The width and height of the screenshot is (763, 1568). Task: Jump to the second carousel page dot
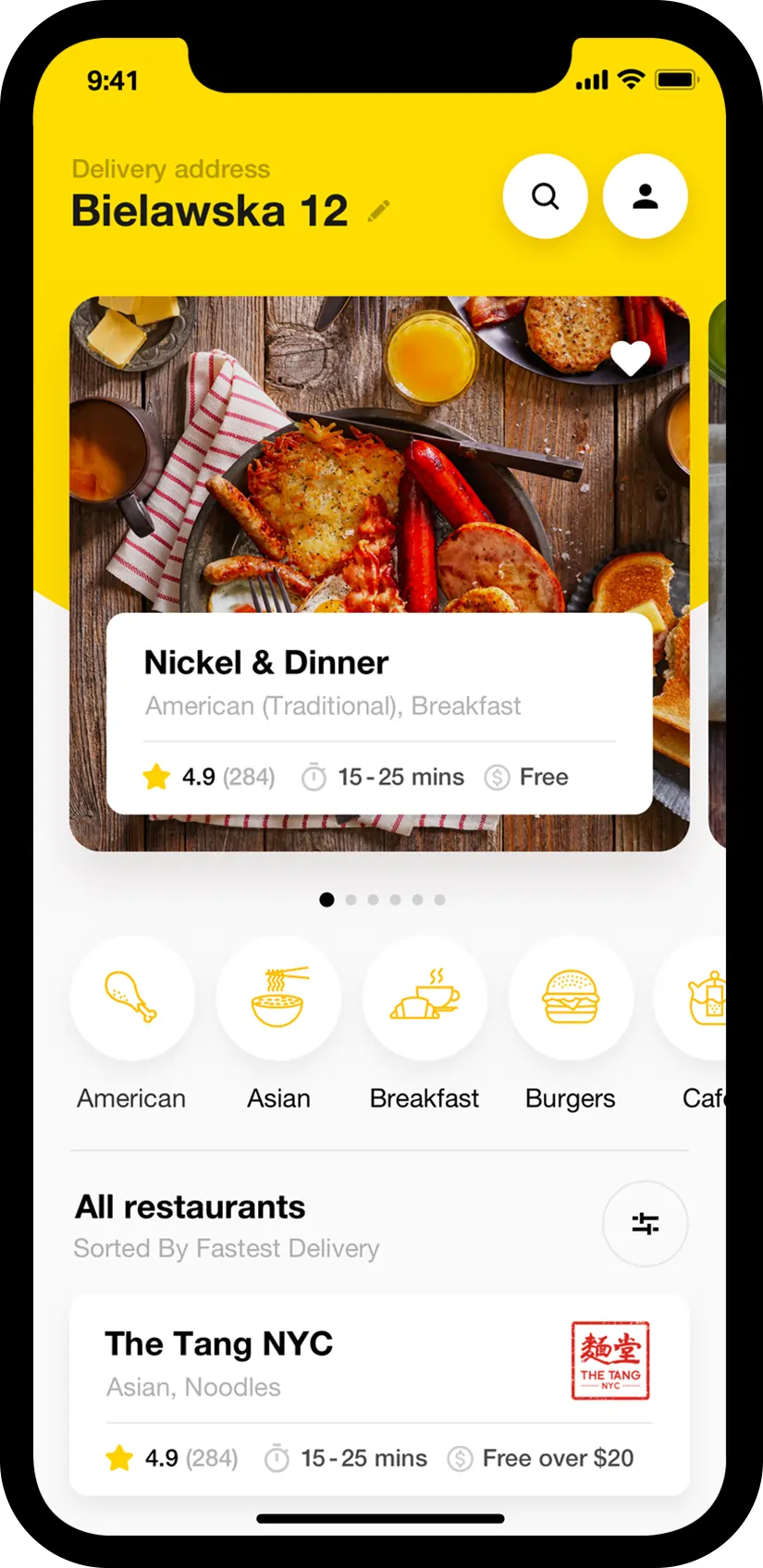[351, 900]
